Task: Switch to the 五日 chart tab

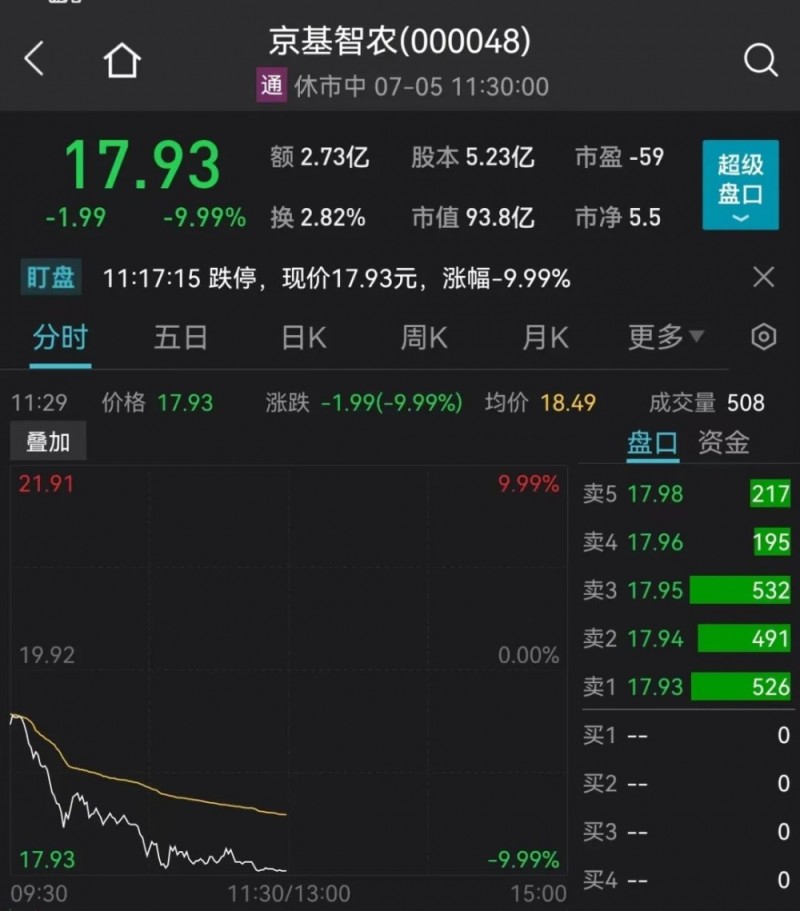Action: [180, 338]
